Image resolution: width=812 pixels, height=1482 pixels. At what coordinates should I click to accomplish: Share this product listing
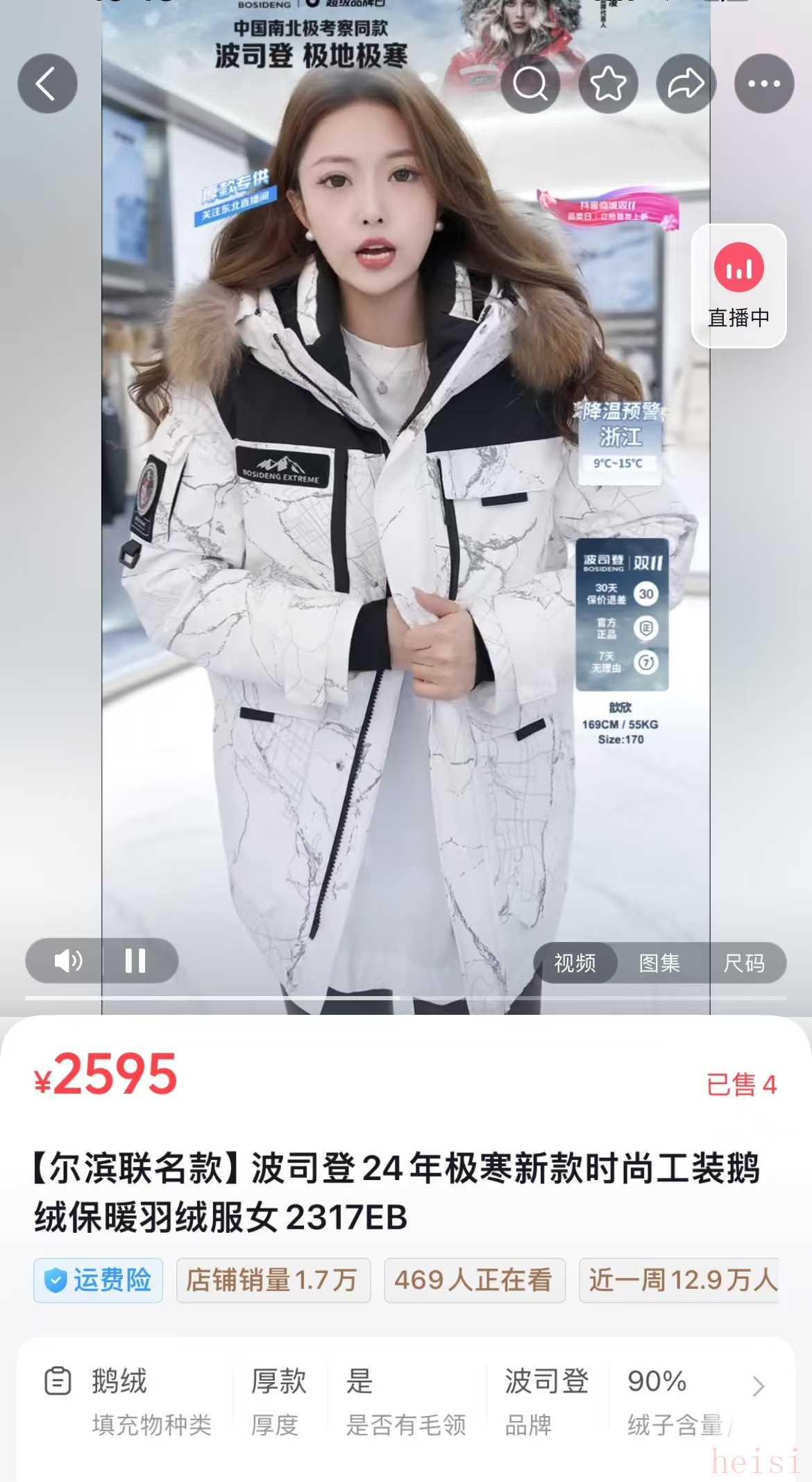(x=686, y=84)
